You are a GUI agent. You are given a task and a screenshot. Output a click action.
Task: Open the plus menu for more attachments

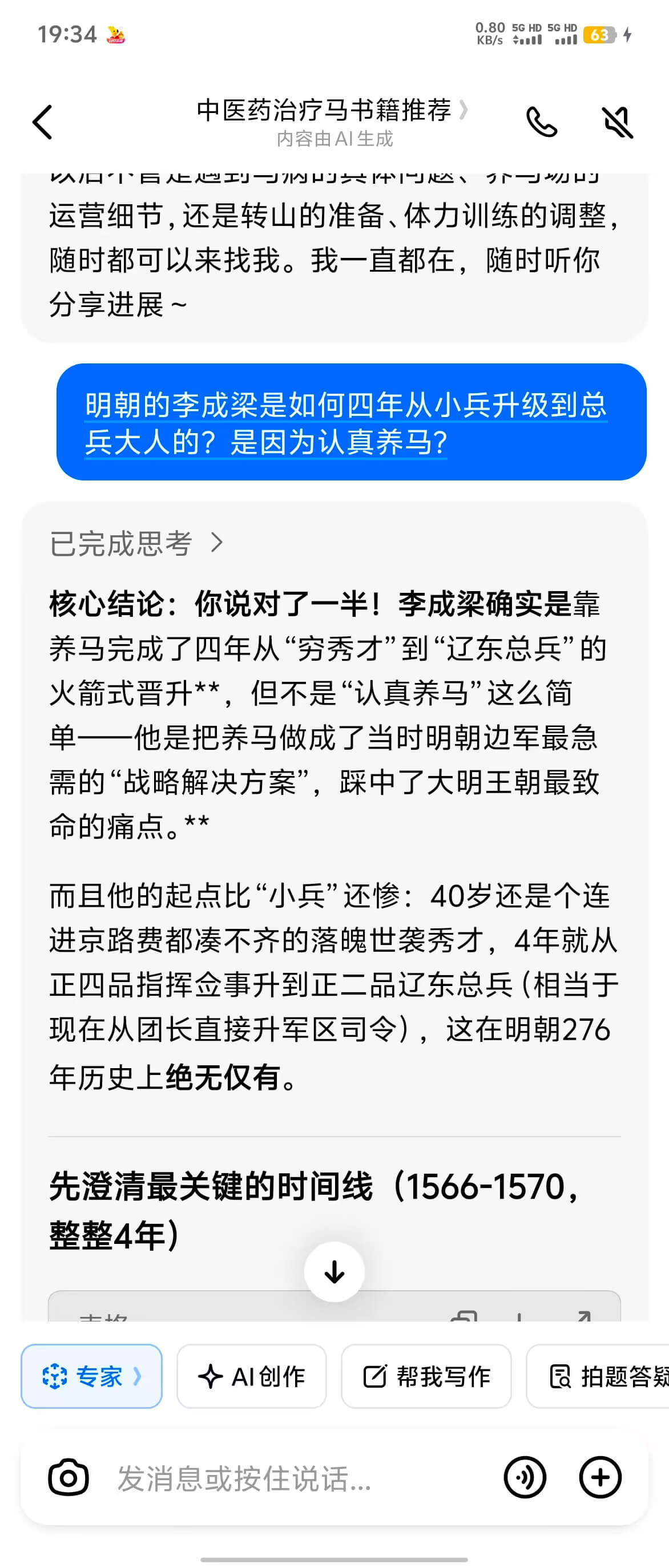coord(599,1477)
